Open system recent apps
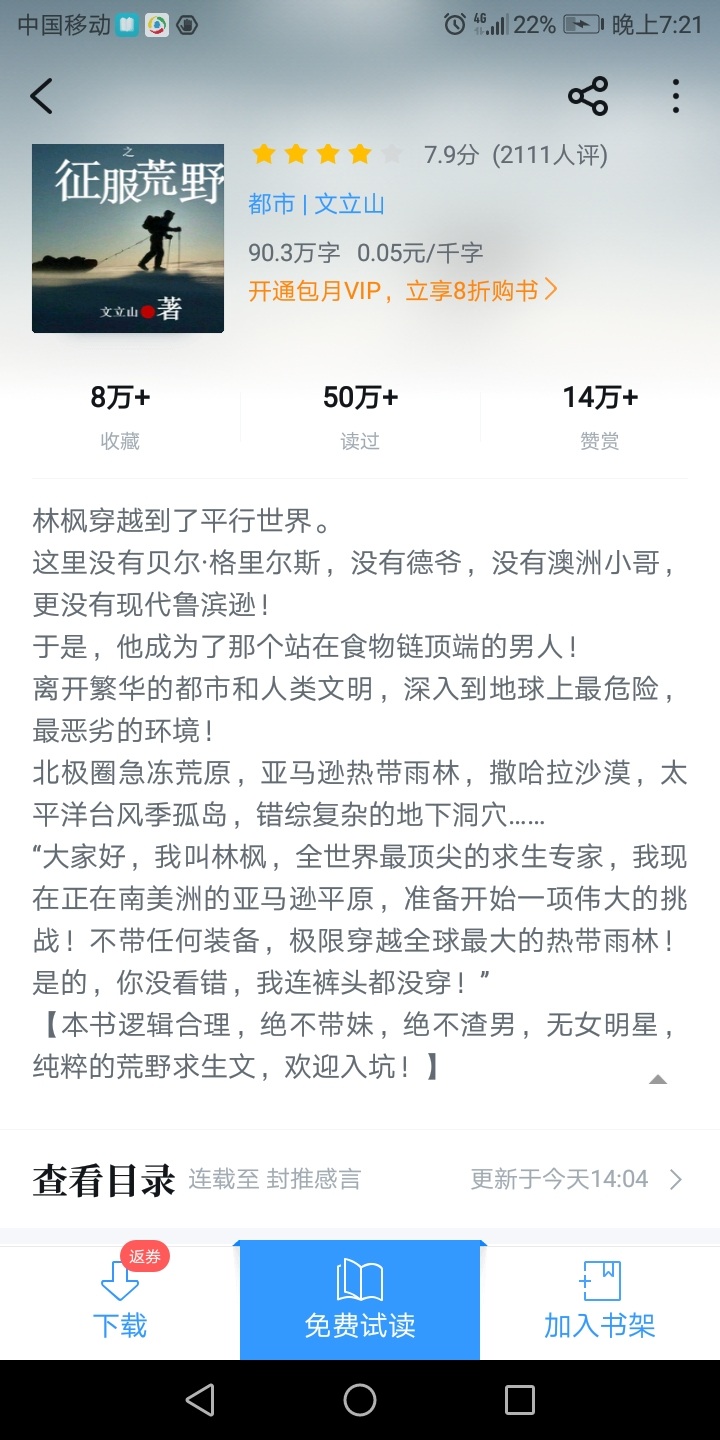This screenshot has height=1440, width=720. [519, 1400]
